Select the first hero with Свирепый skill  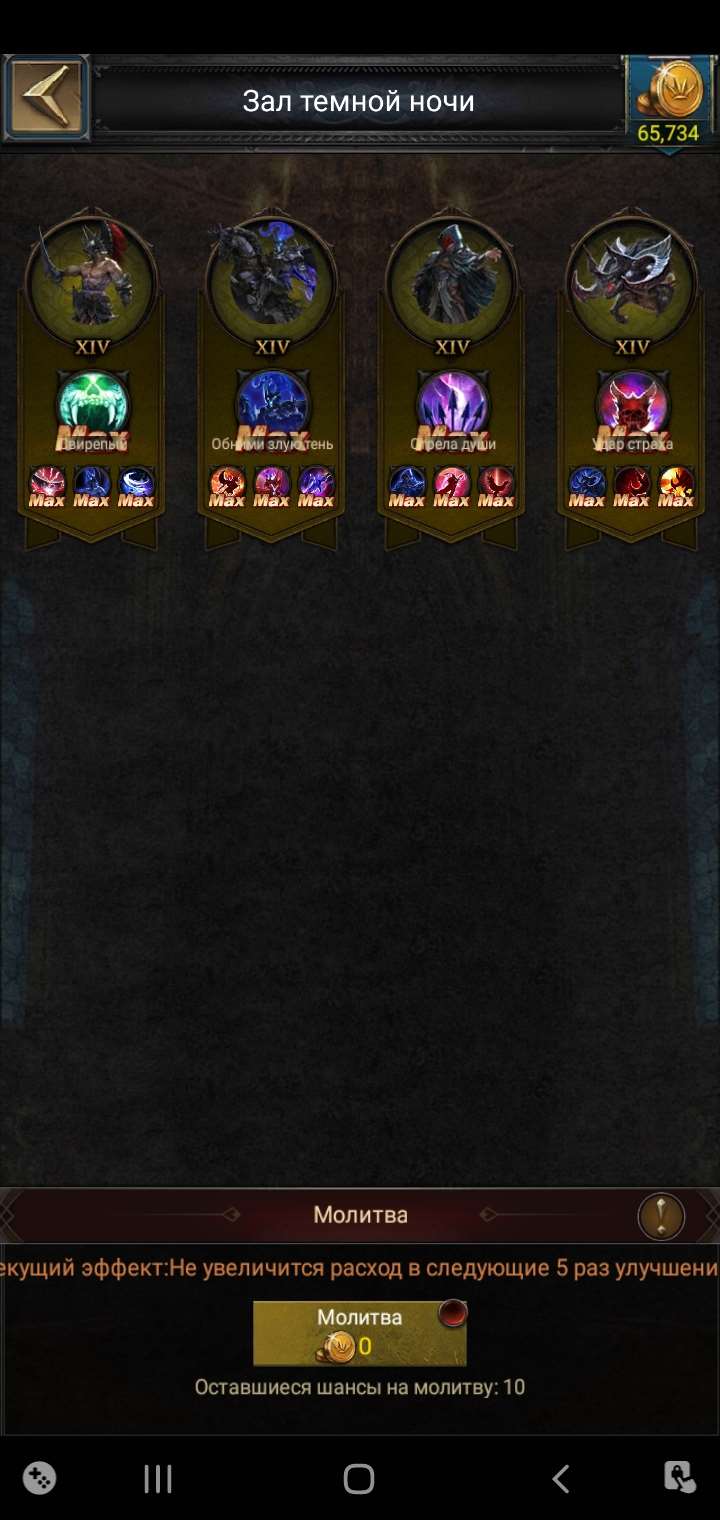tap(91, 274)
